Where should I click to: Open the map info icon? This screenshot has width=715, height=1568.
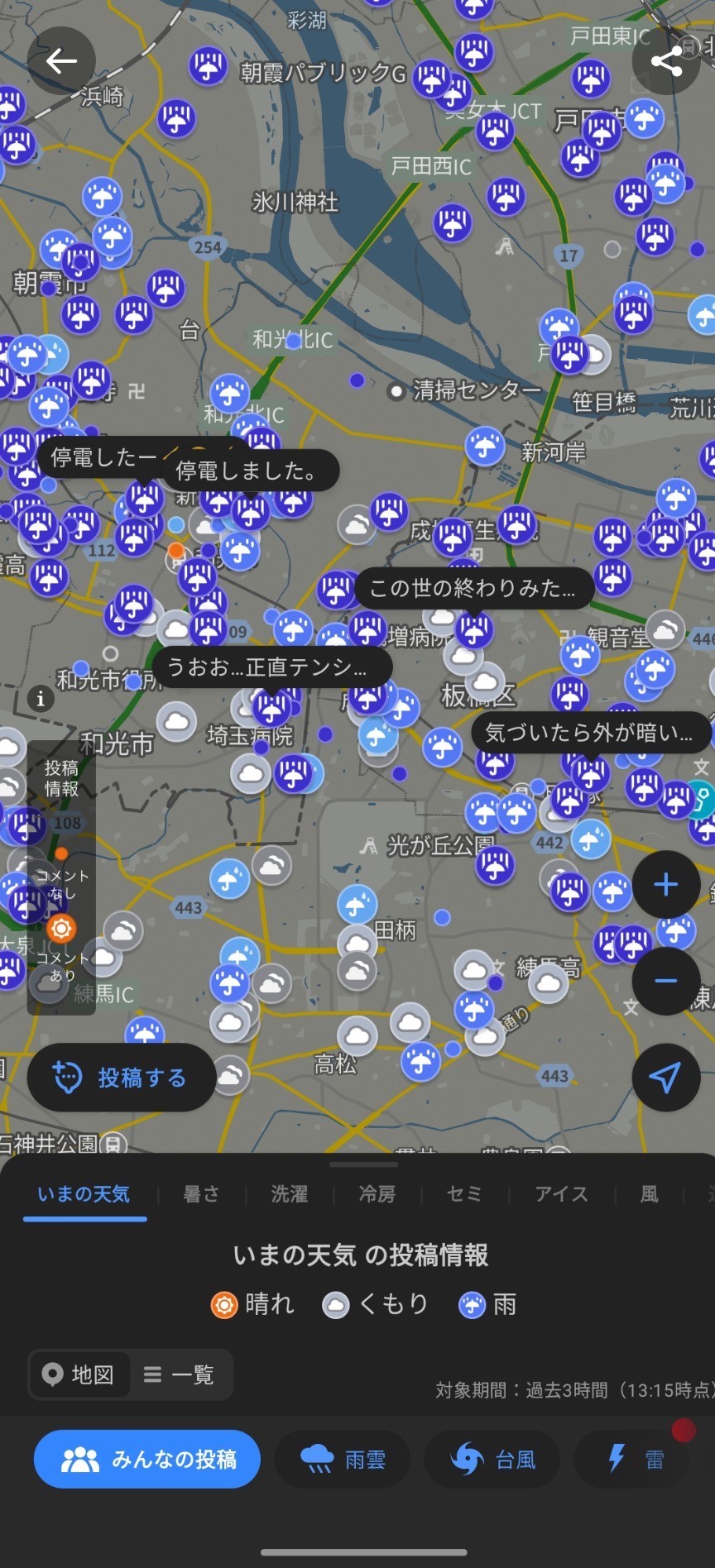(40, 699)
